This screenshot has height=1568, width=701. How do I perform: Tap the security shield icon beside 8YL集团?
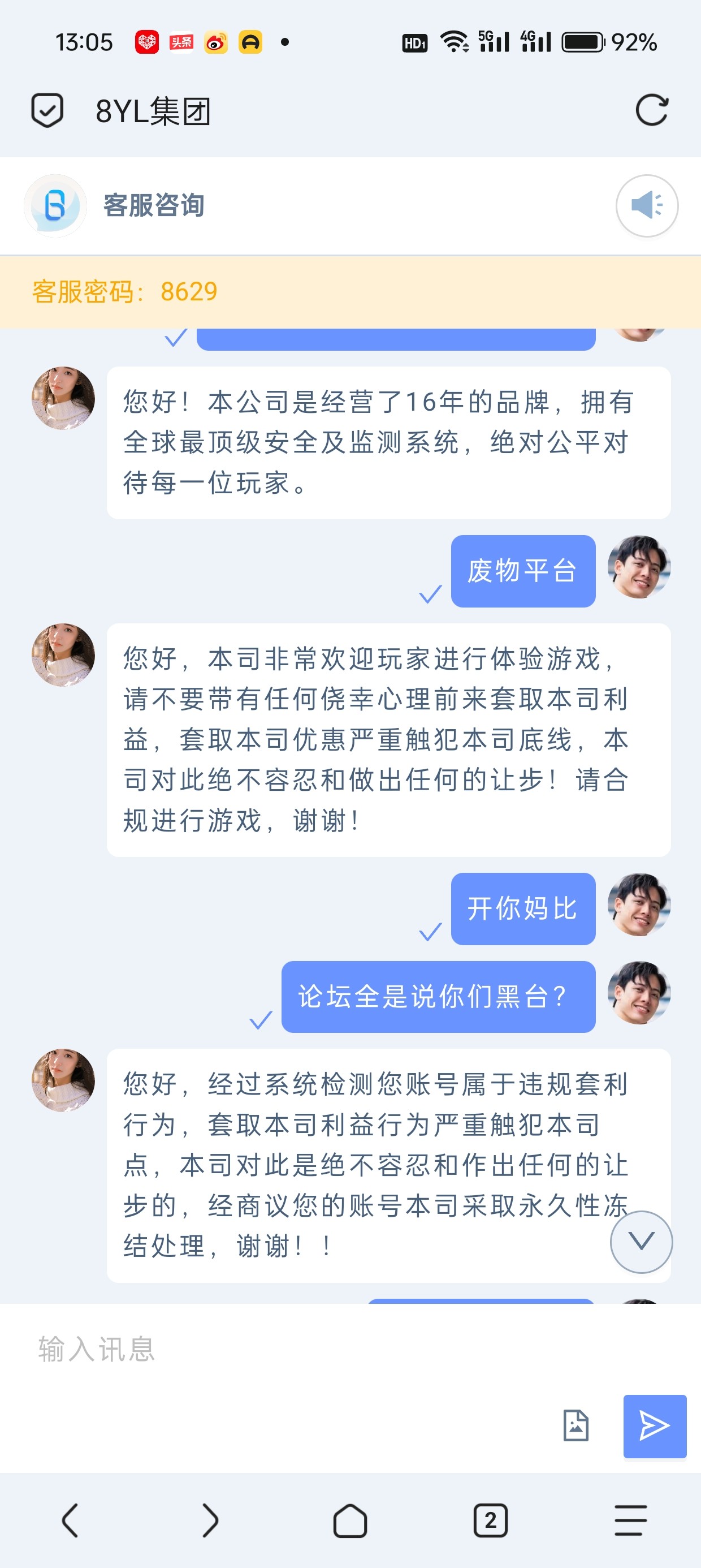[47, 110]
